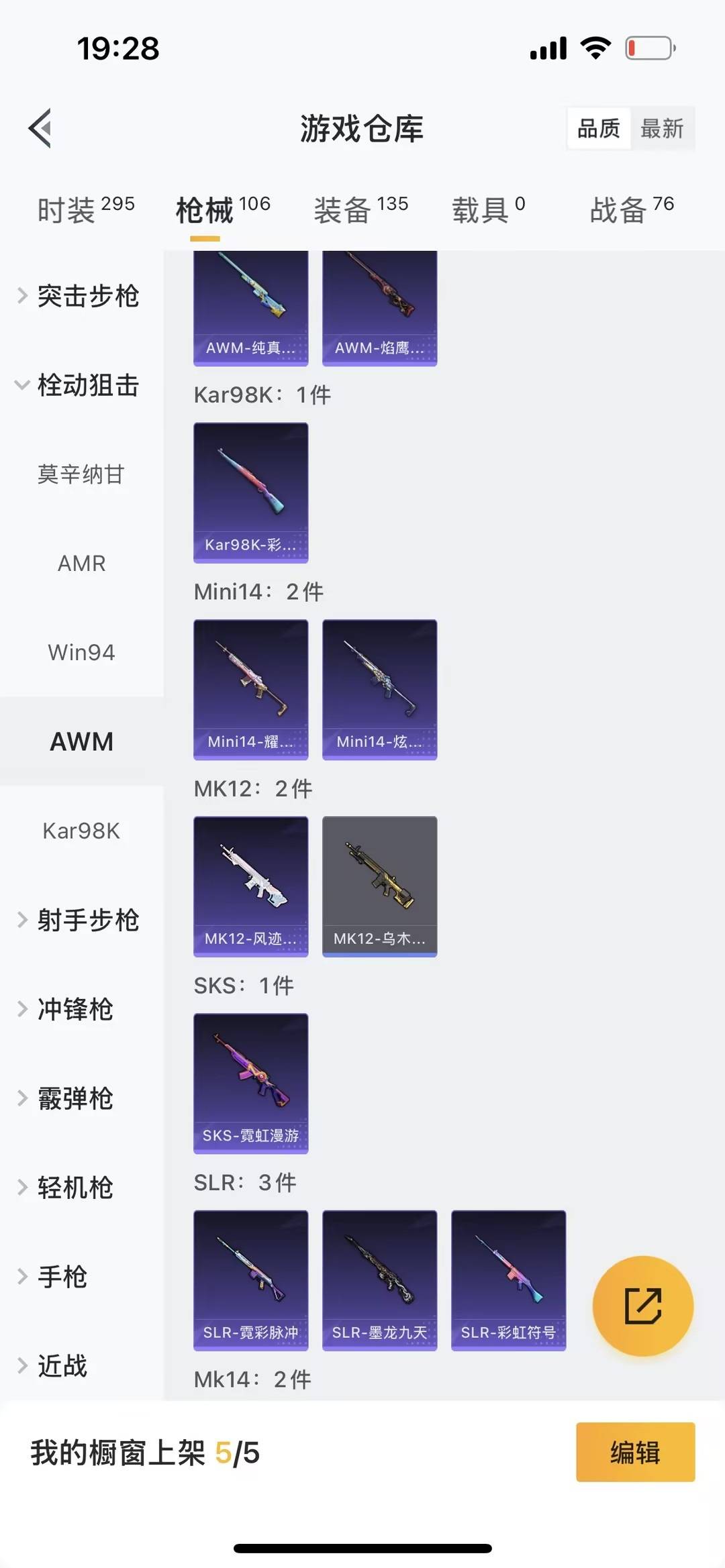Select the SLR-彩虹符号 skin

click(x=508, y=1280)
